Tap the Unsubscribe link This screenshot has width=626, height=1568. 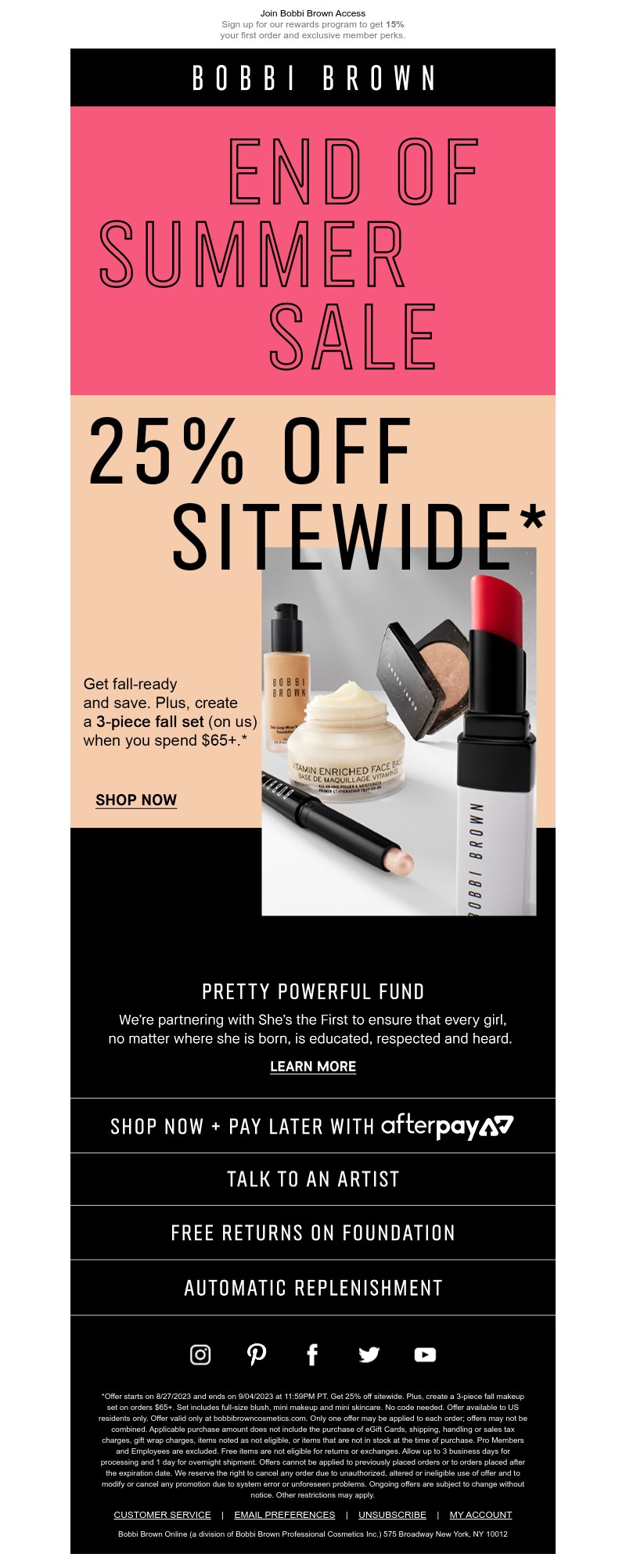(x=392, y=1515)
